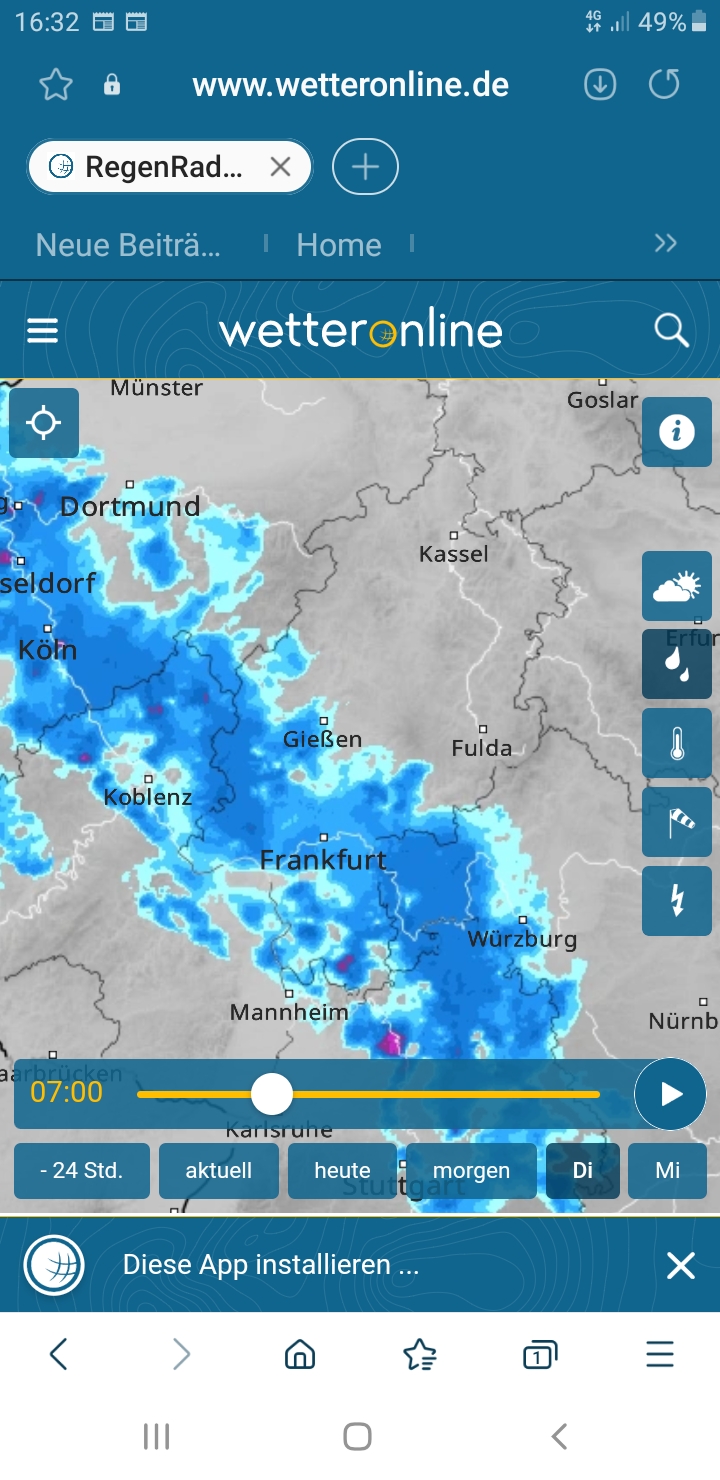The image size is (720, 1480).
Task: Select the wind map layer
Action: [677, 822]
